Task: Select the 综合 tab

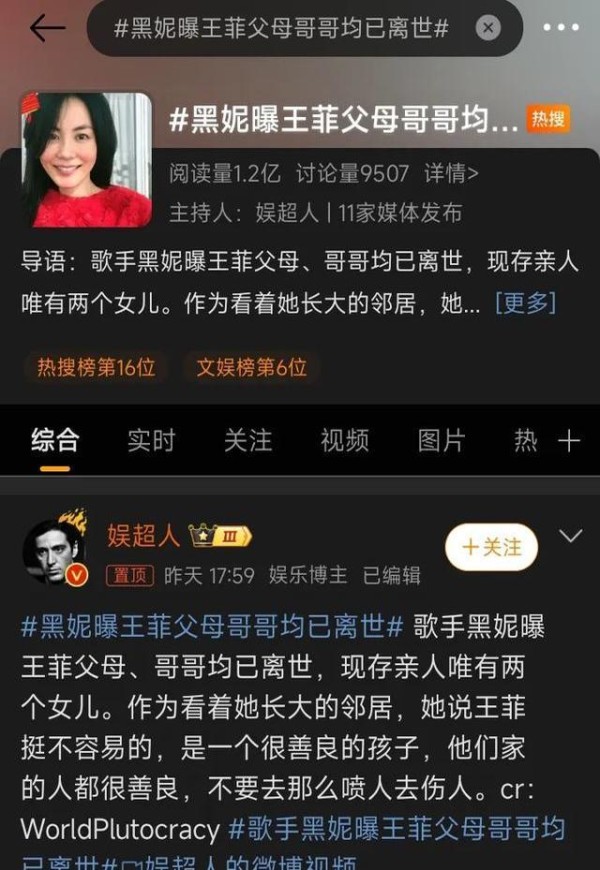Action: point(55,440)
